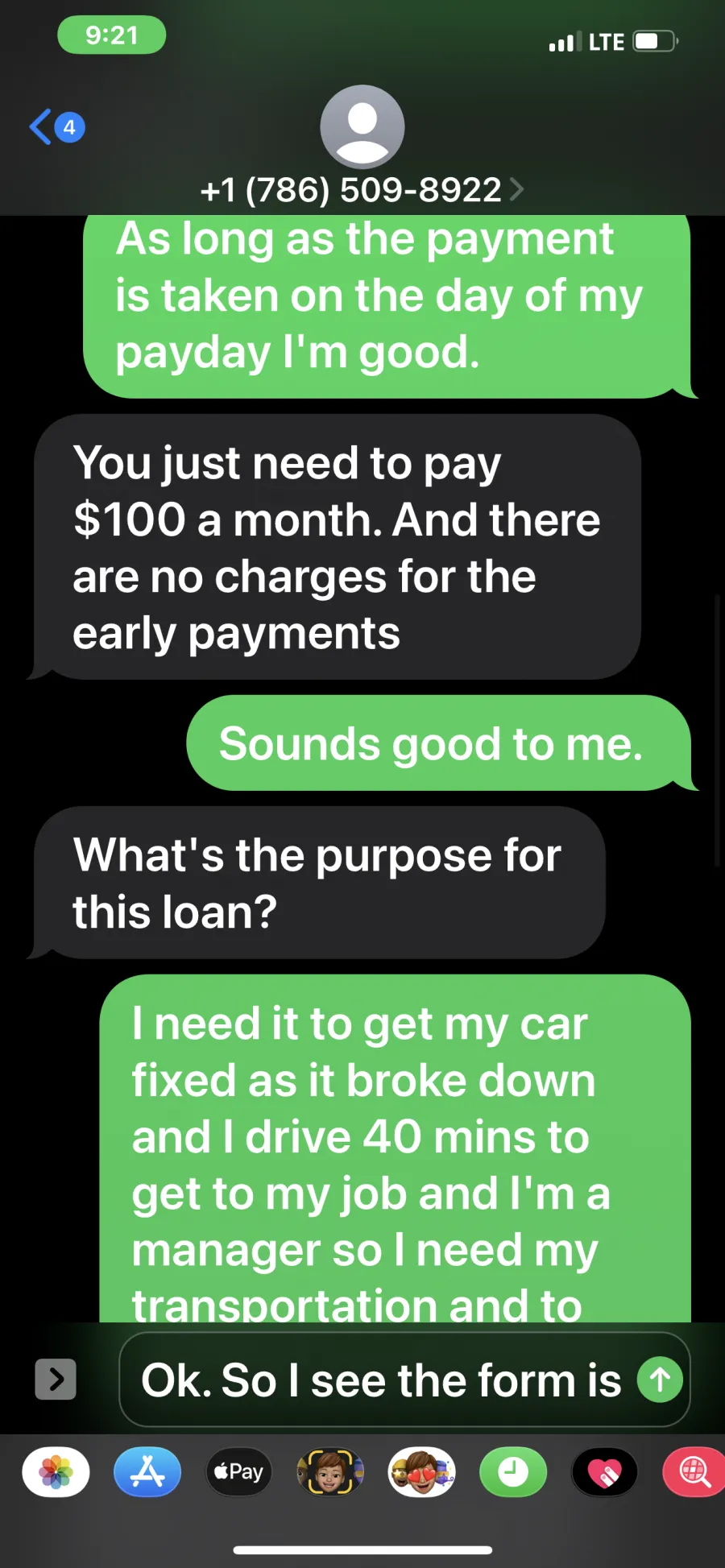Send the typed message with the green arrow
Screen dimensions: 725x1568
click(x=660, y=1380)
